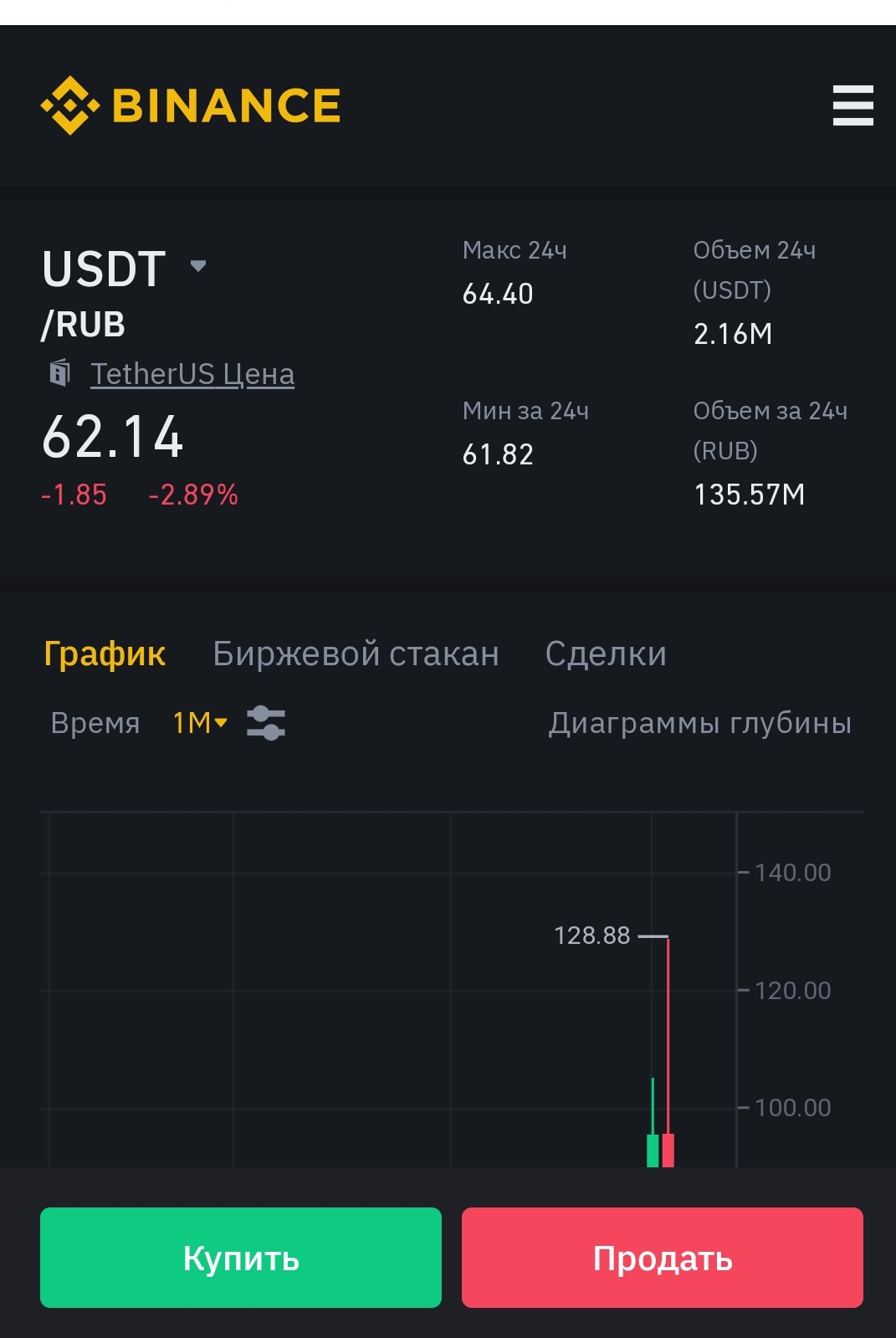Open the TetherUS Цена link
The height and width of the screenshot is (1338, 896).
(x=192, y=374)
